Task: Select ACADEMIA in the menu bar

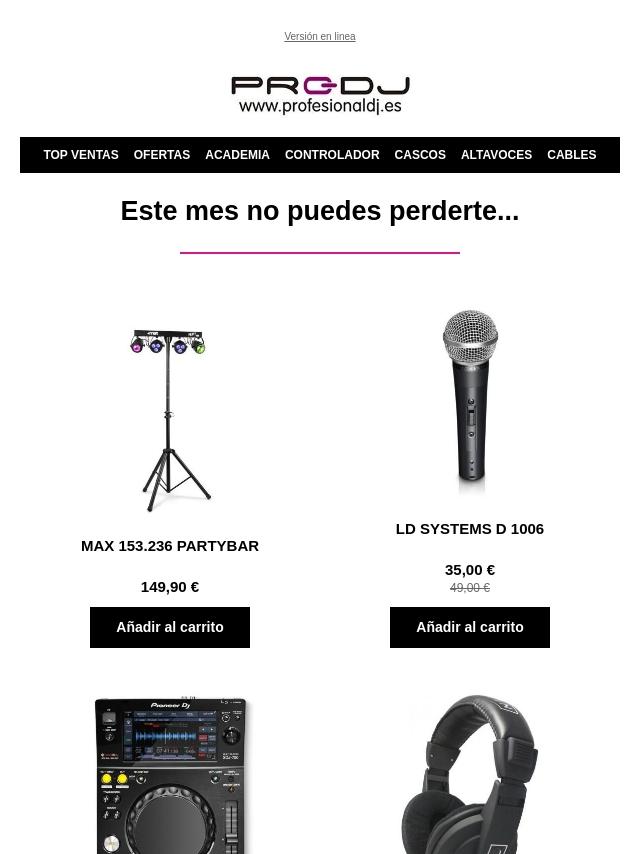Action: 237,155
